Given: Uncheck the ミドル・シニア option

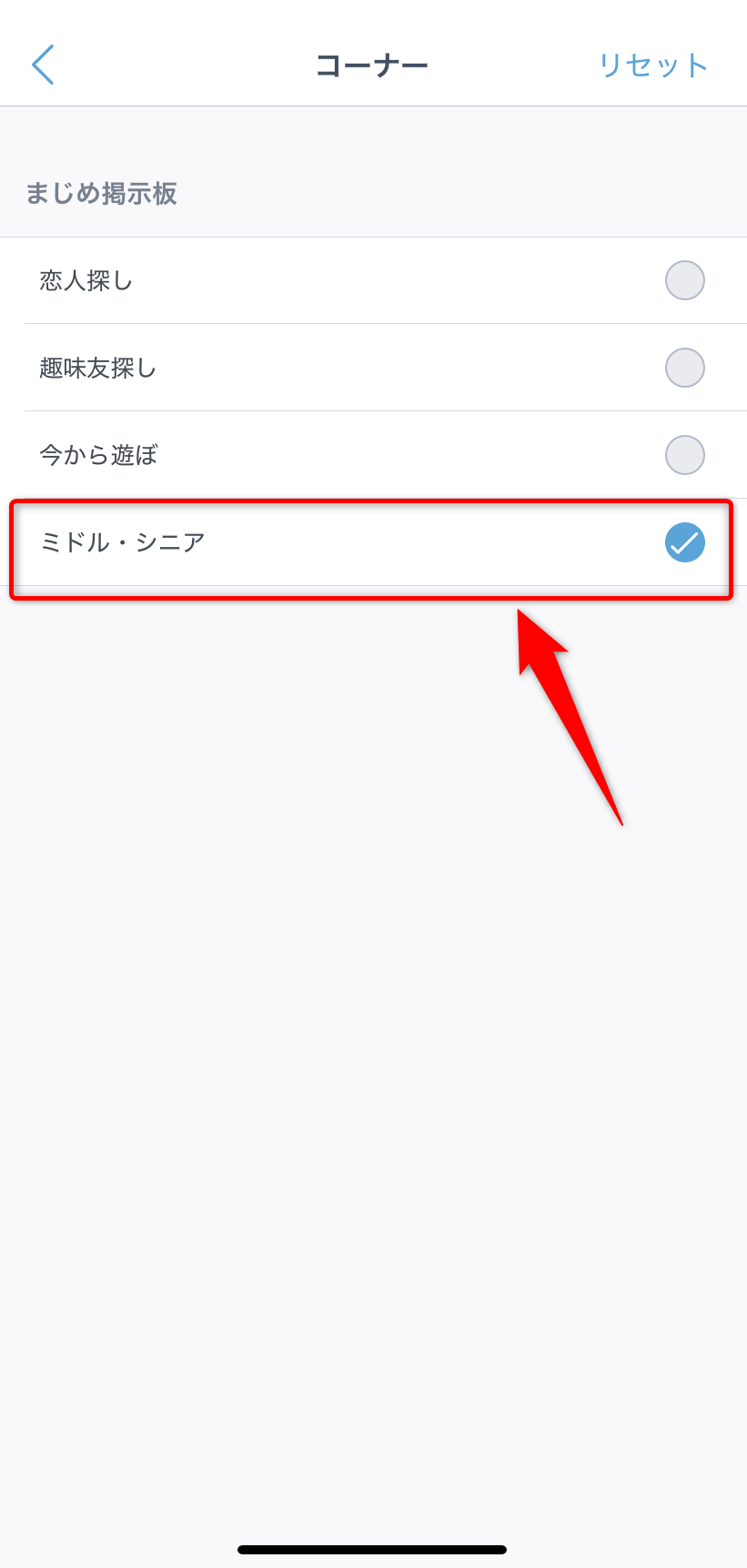Looking at the screenshot, I should click(x=373, y=542).
